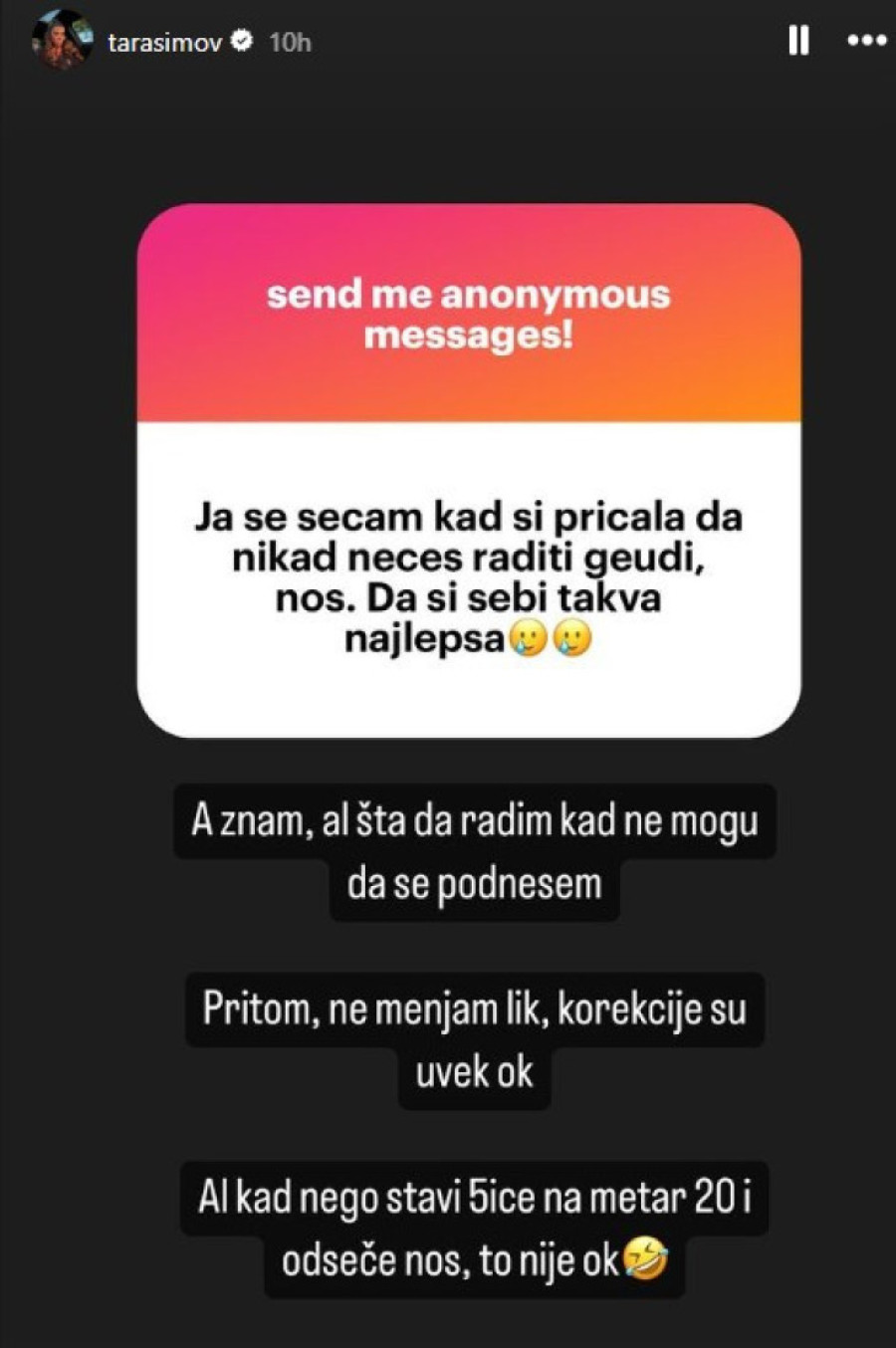The image size is (896, 1348).
Task: Pause the story playback
Action: 798,41
